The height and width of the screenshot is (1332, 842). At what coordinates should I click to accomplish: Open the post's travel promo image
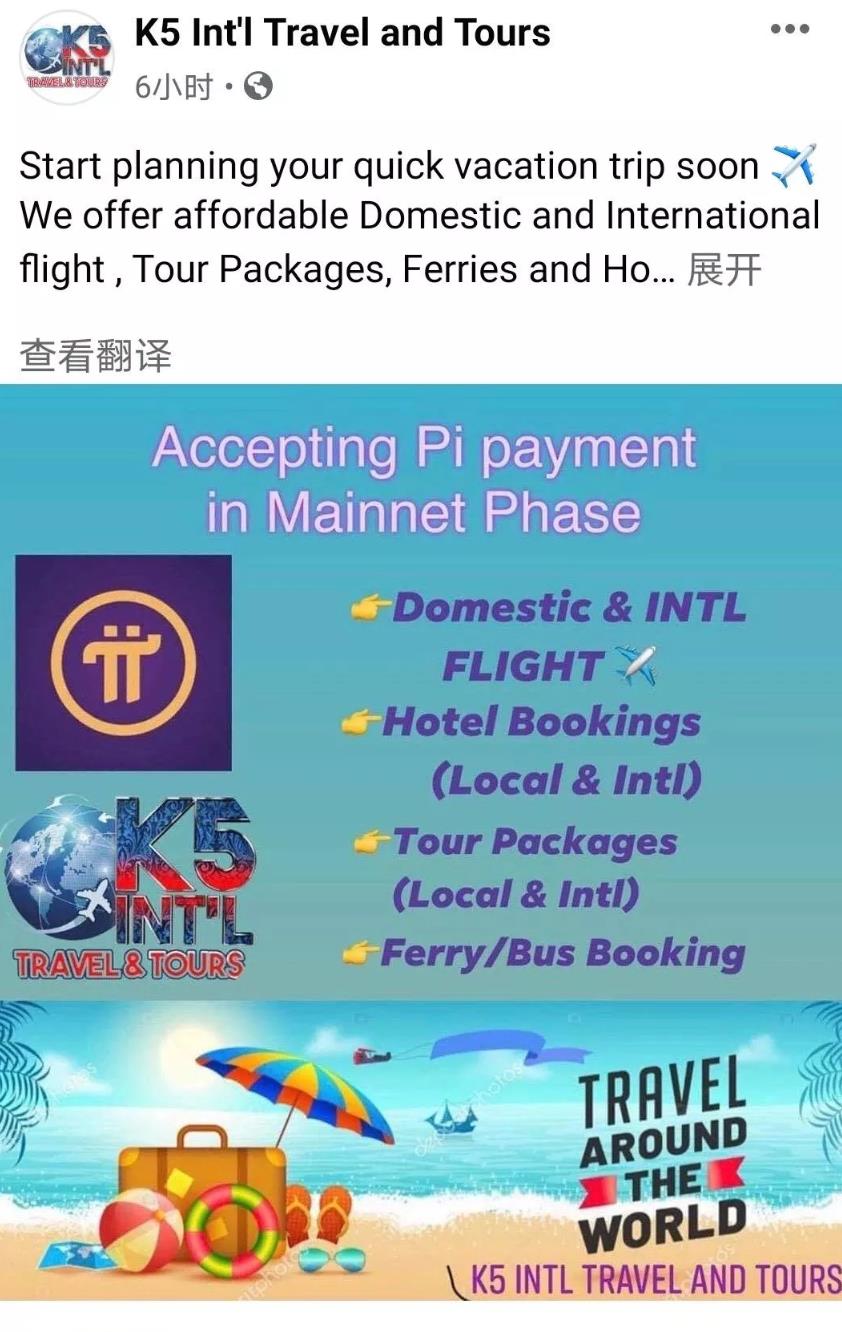(x=421, y=840)
